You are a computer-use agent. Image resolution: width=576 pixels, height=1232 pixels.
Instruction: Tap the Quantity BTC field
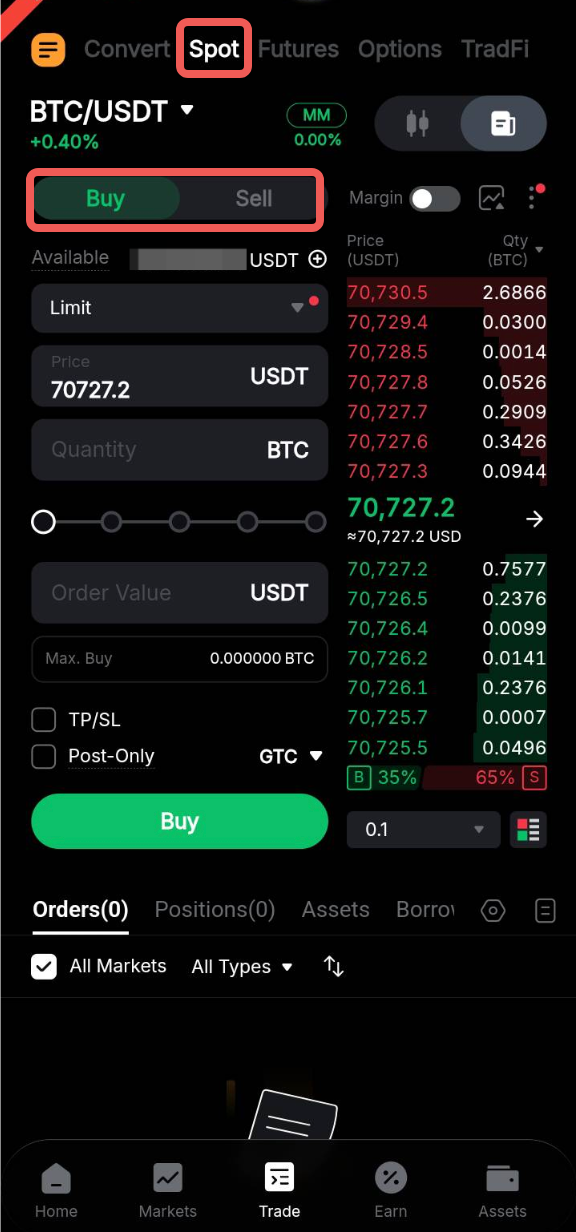click(x=180, y=450)
